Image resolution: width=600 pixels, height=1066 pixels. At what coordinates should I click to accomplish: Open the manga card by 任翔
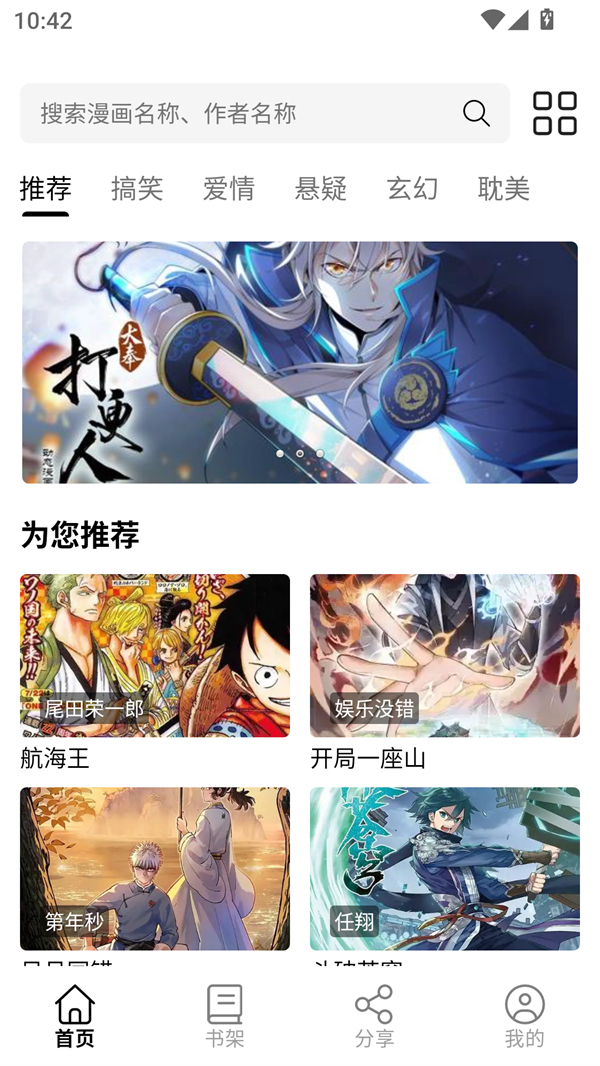pos(445,868)
